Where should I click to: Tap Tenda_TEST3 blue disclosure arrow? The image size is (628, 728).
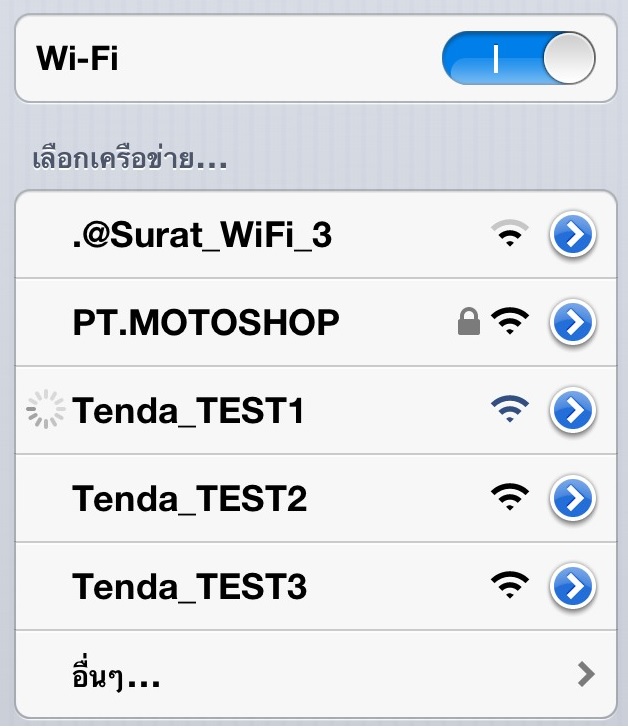tap(573, 585)
